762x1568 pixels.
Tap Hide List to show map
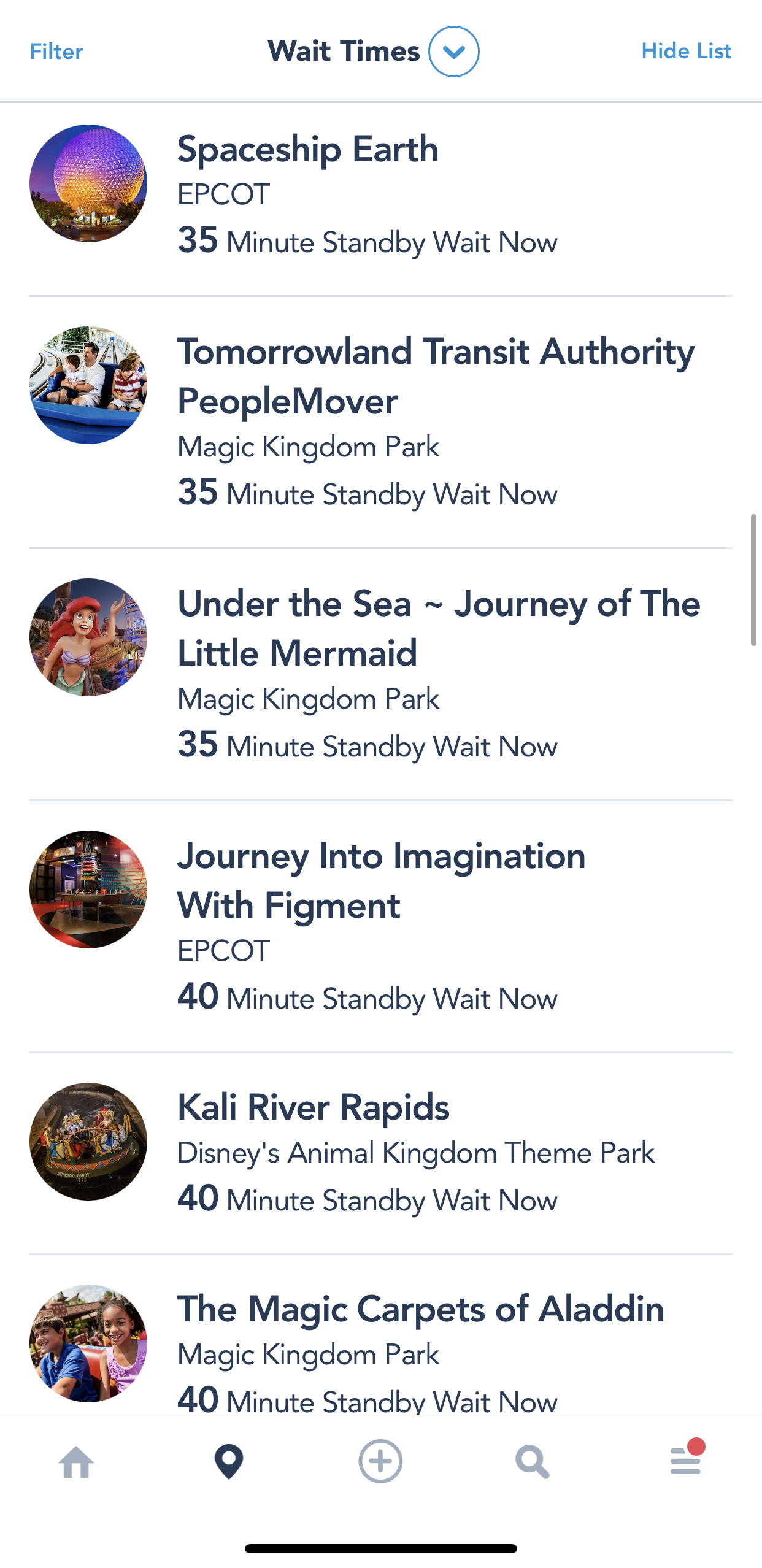click(686, 52)
